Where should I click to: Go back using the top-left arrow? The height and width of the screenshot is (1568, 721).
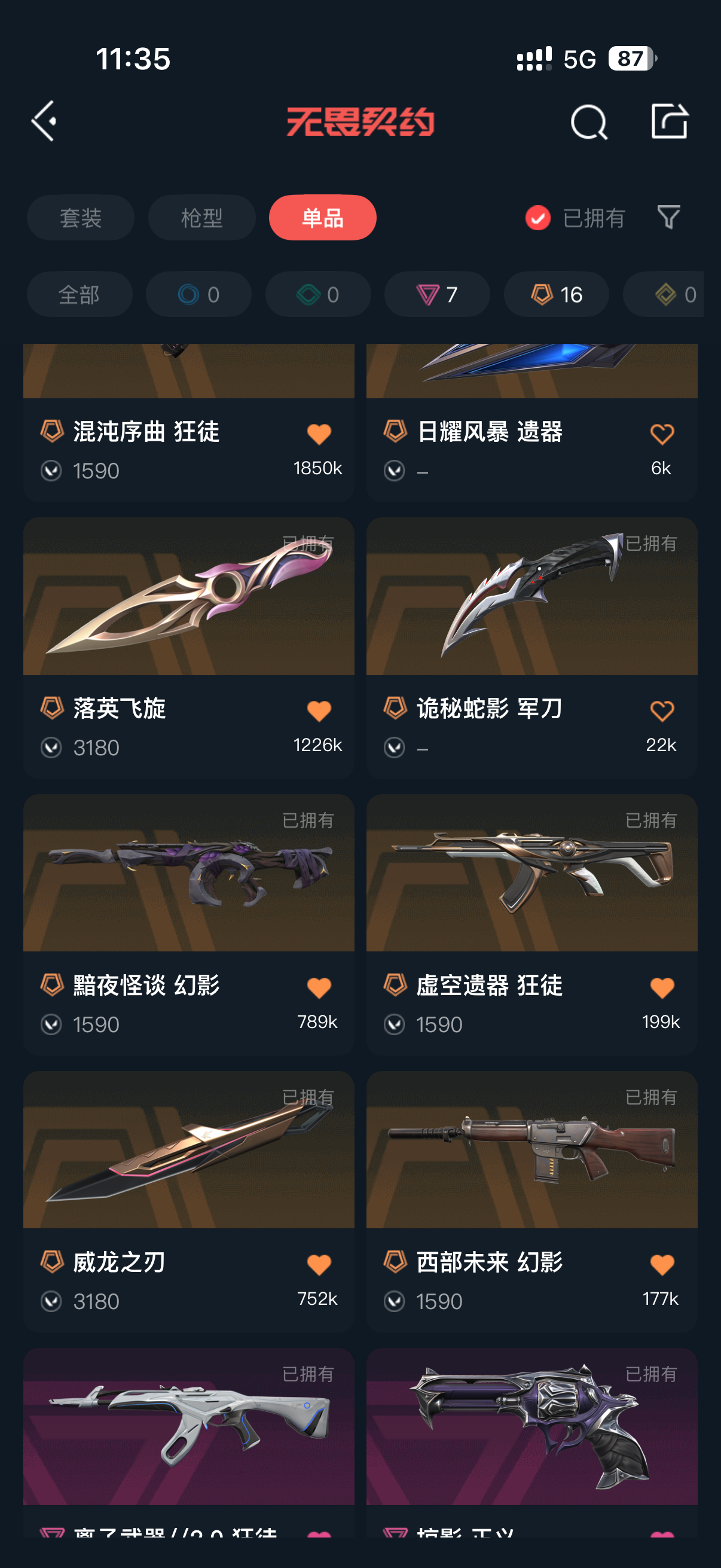pos(44,121)
